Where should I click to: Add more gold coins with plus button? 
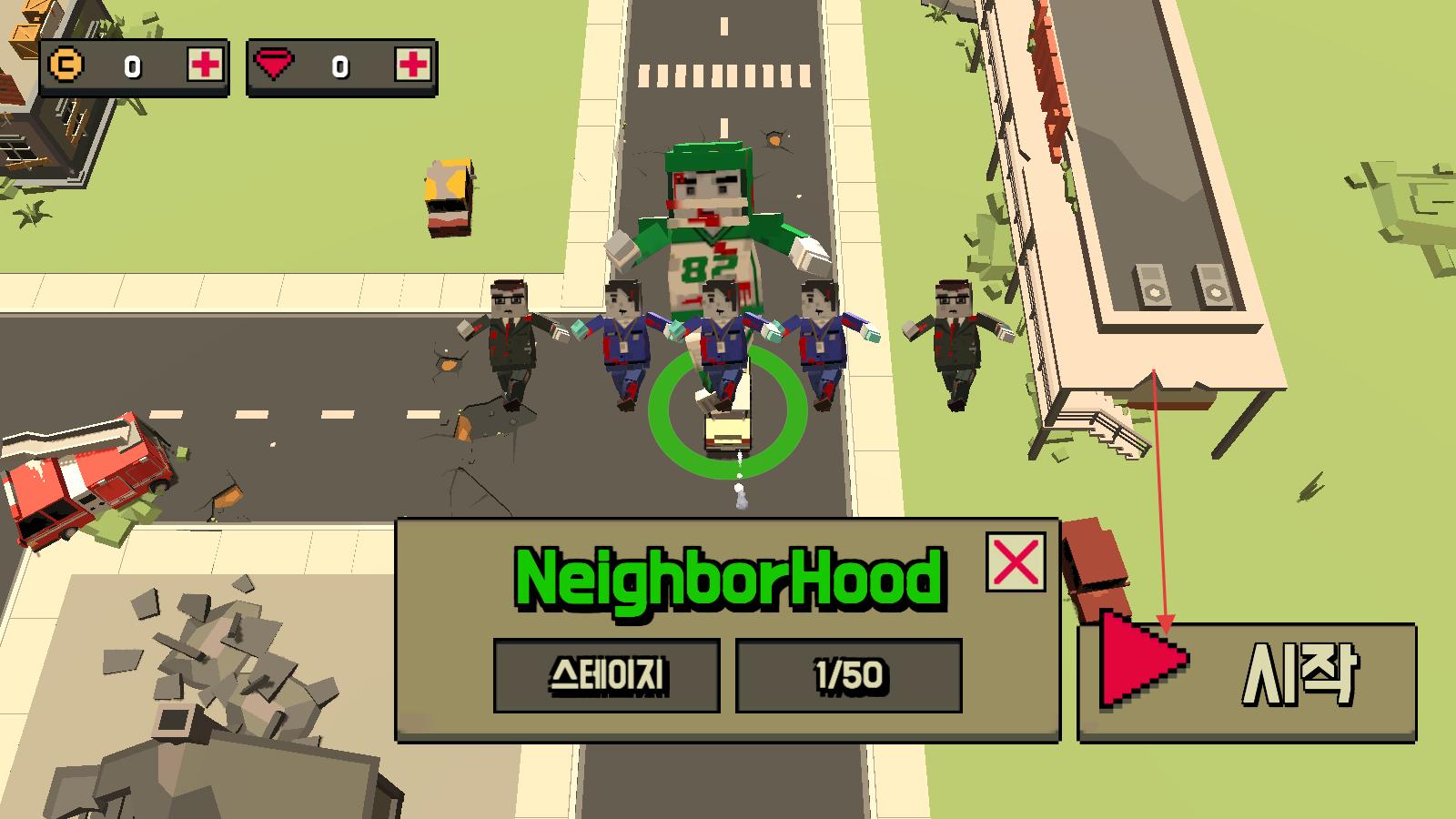[206, 66]
